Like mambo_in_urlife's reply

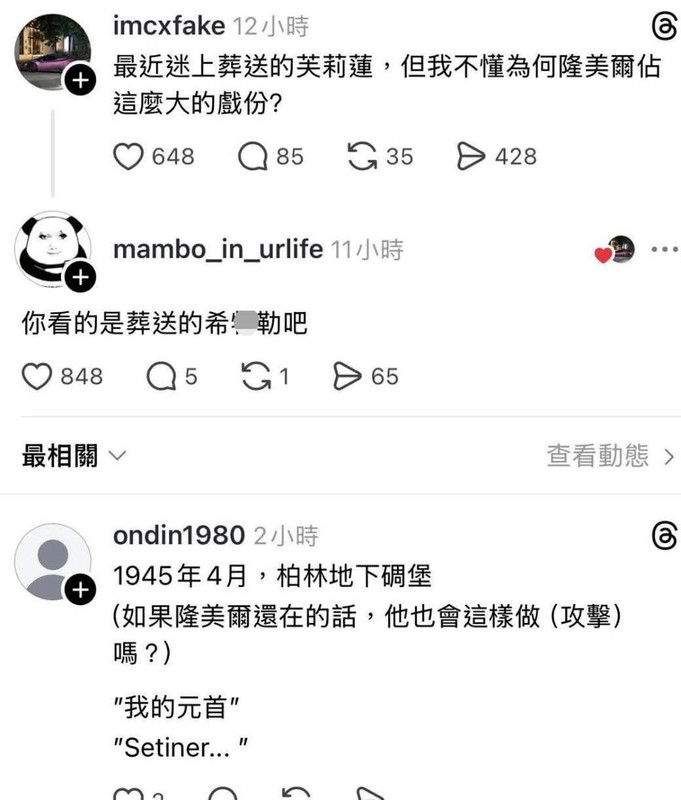[37, 376]
